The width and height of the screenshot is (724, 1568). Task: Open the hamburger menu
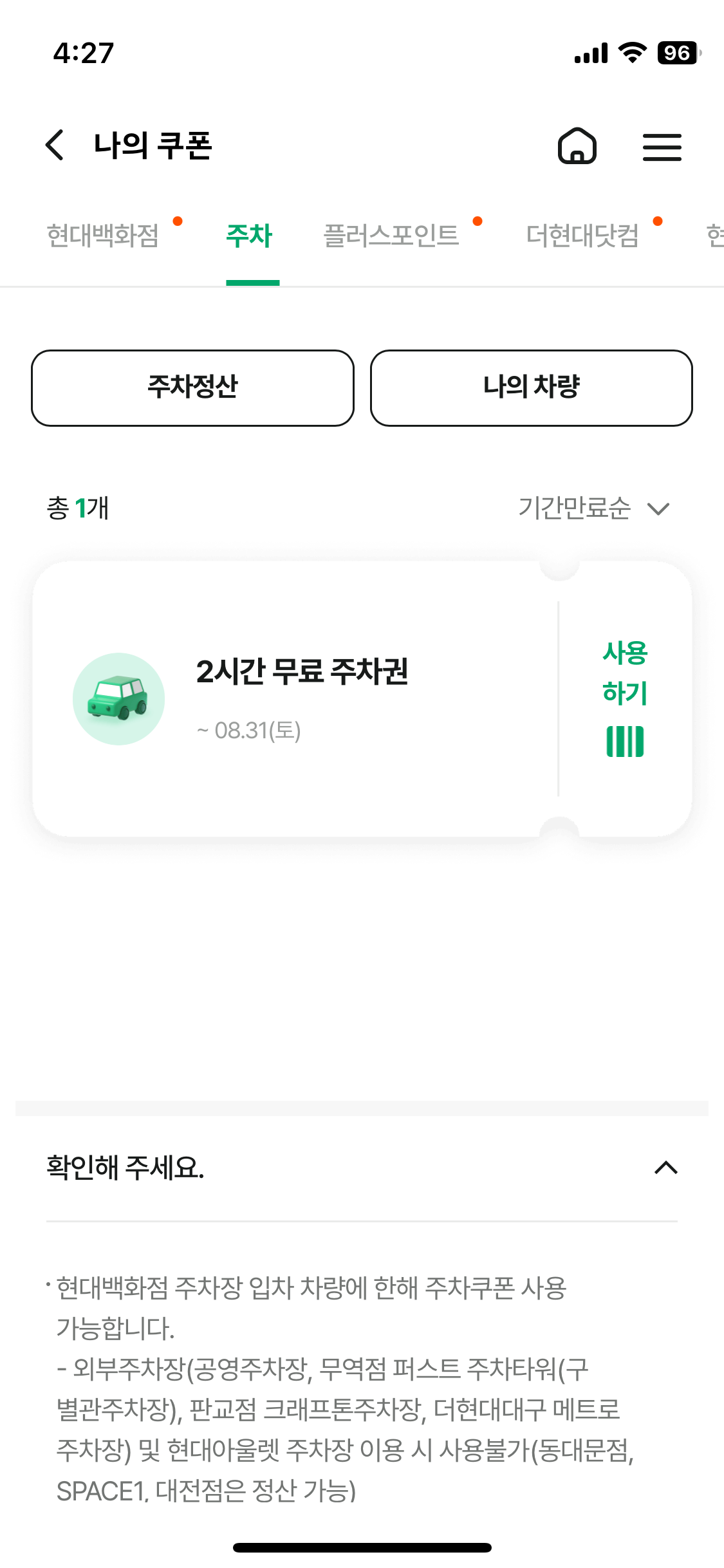point(662,147)
